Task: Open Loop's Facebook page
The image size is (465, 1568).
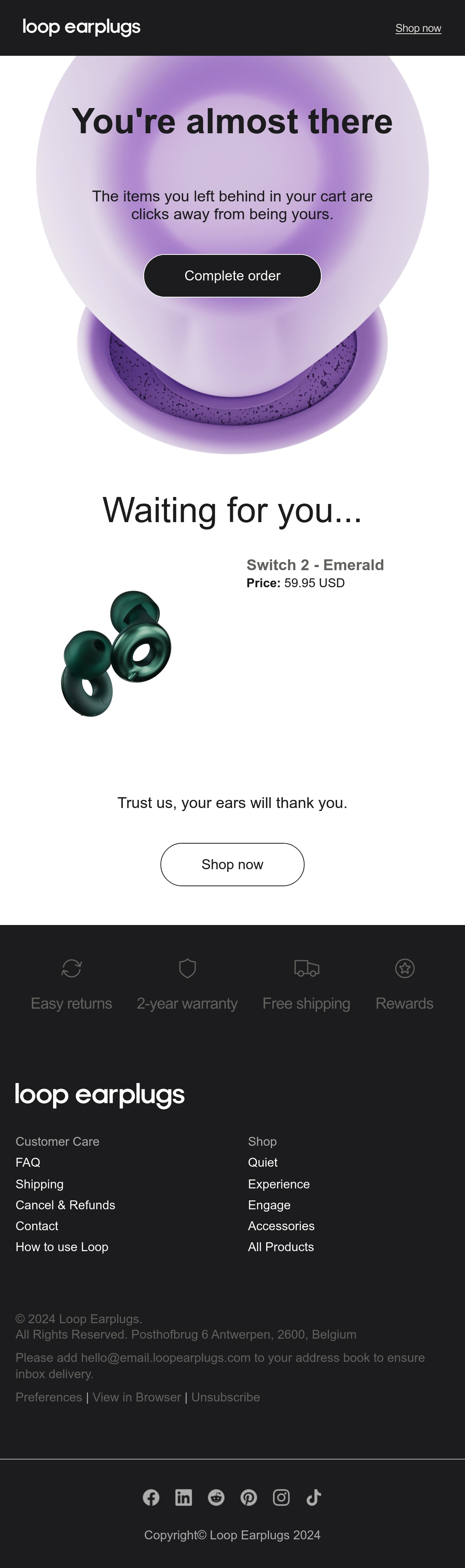Action: tap(151, 1498)
